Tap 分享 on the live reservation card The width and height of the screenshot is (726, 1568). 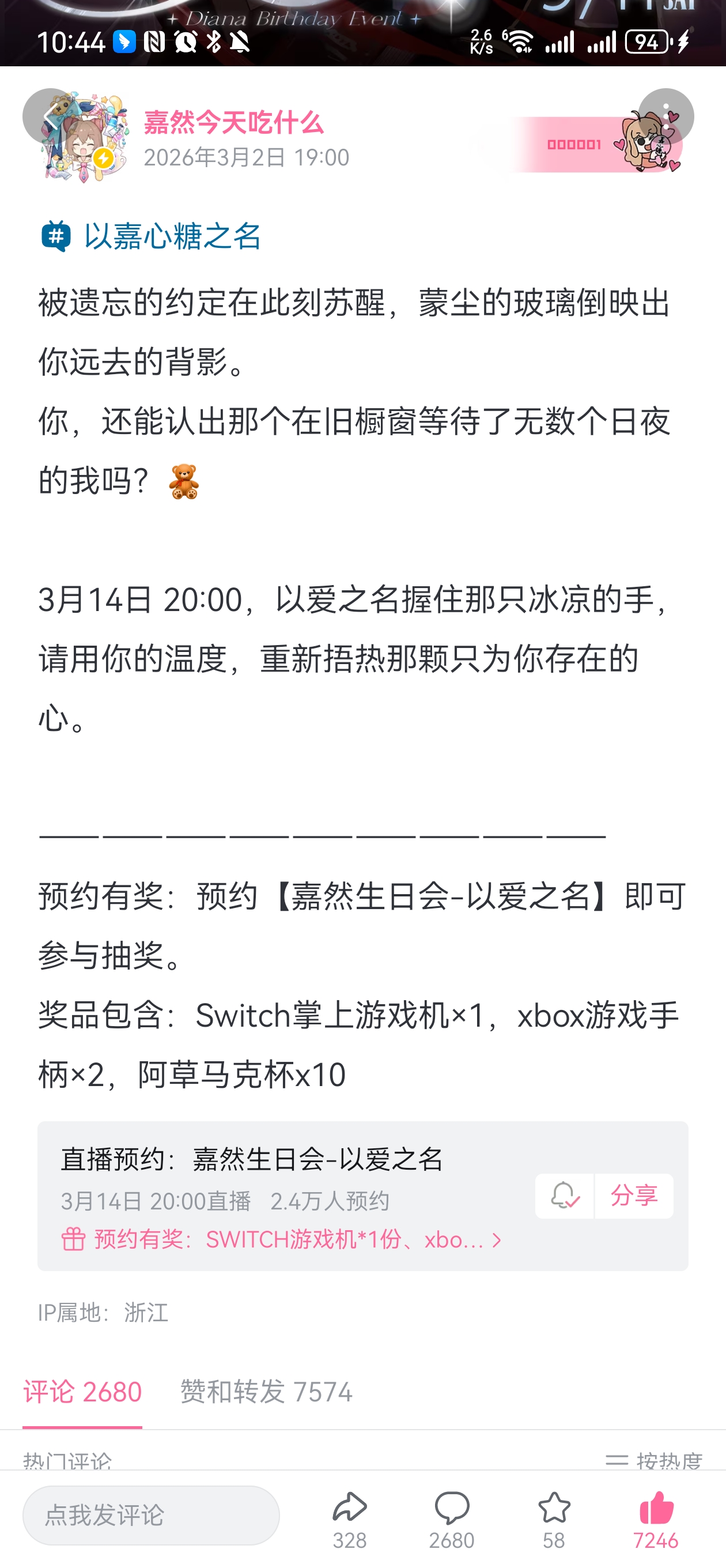tap(633, 1196)
